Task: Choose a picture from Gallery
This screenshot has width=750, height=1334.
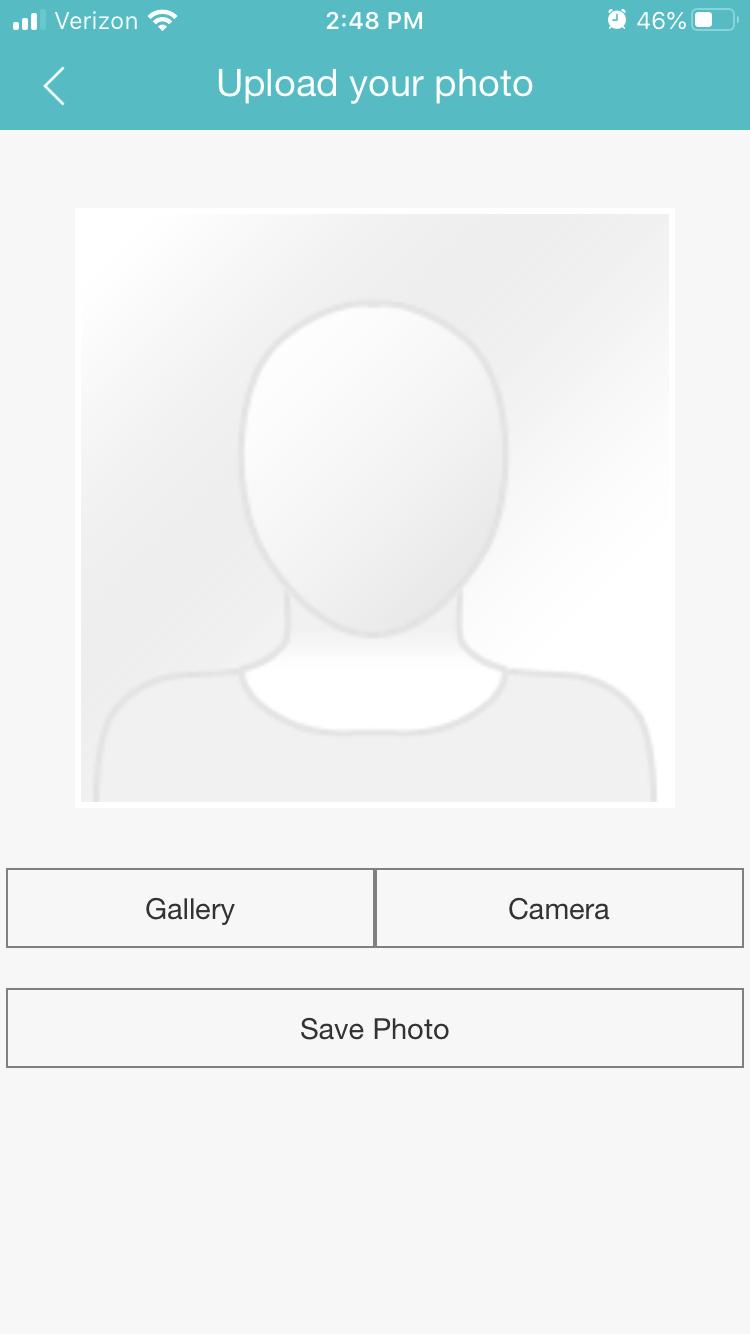Action: click(190, 908)
